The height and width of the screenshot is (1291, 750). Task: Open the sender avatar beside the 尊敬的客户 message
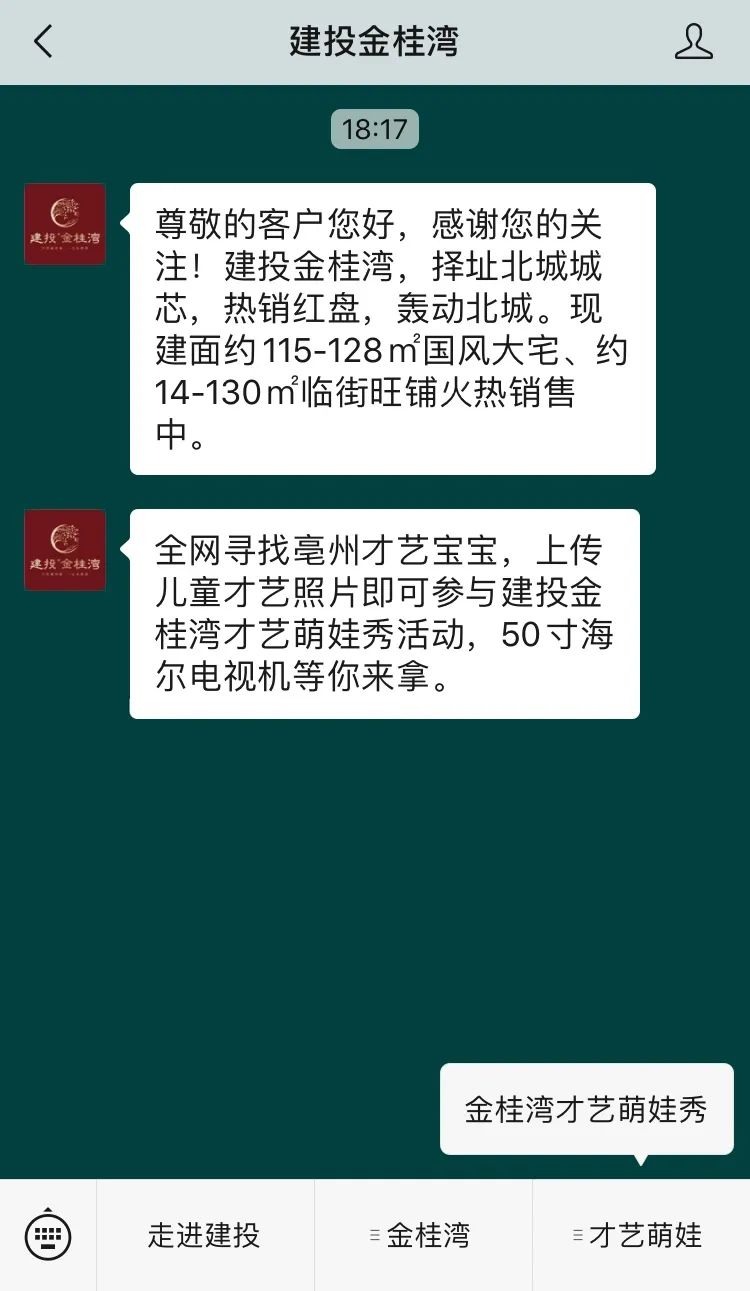pos(65,224)
